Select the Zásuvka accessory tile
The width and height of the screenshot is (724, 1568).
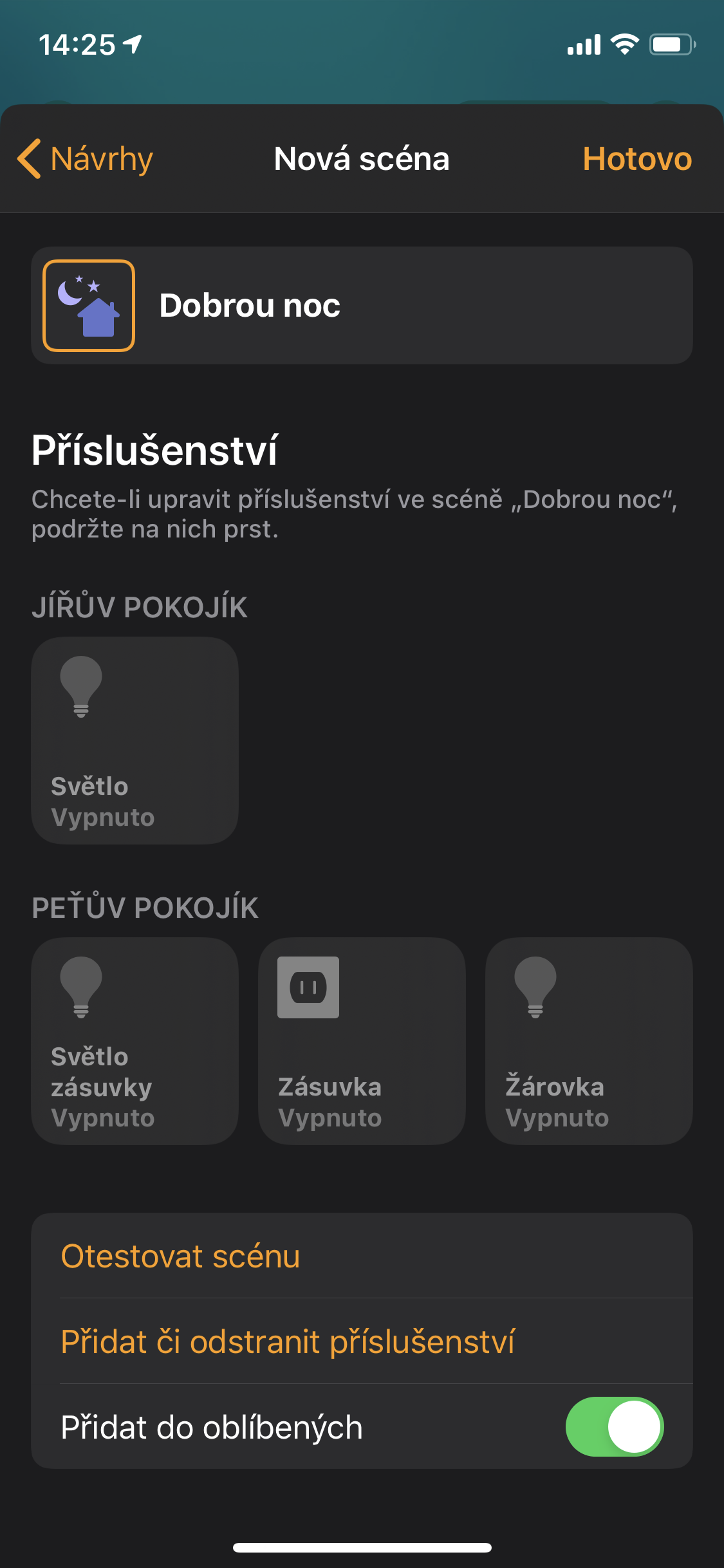(x=362, y=1041)
